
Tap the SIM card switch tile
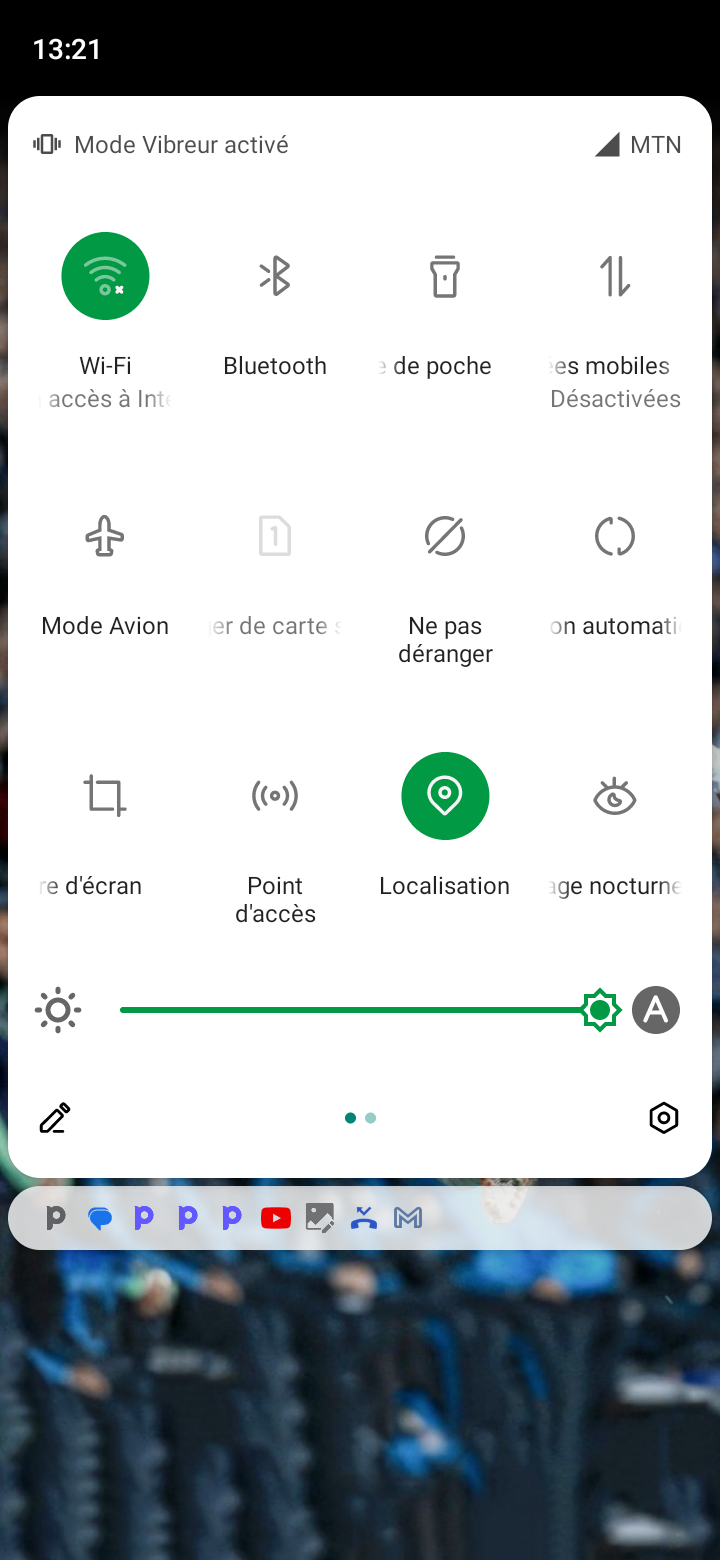[275, 536]
